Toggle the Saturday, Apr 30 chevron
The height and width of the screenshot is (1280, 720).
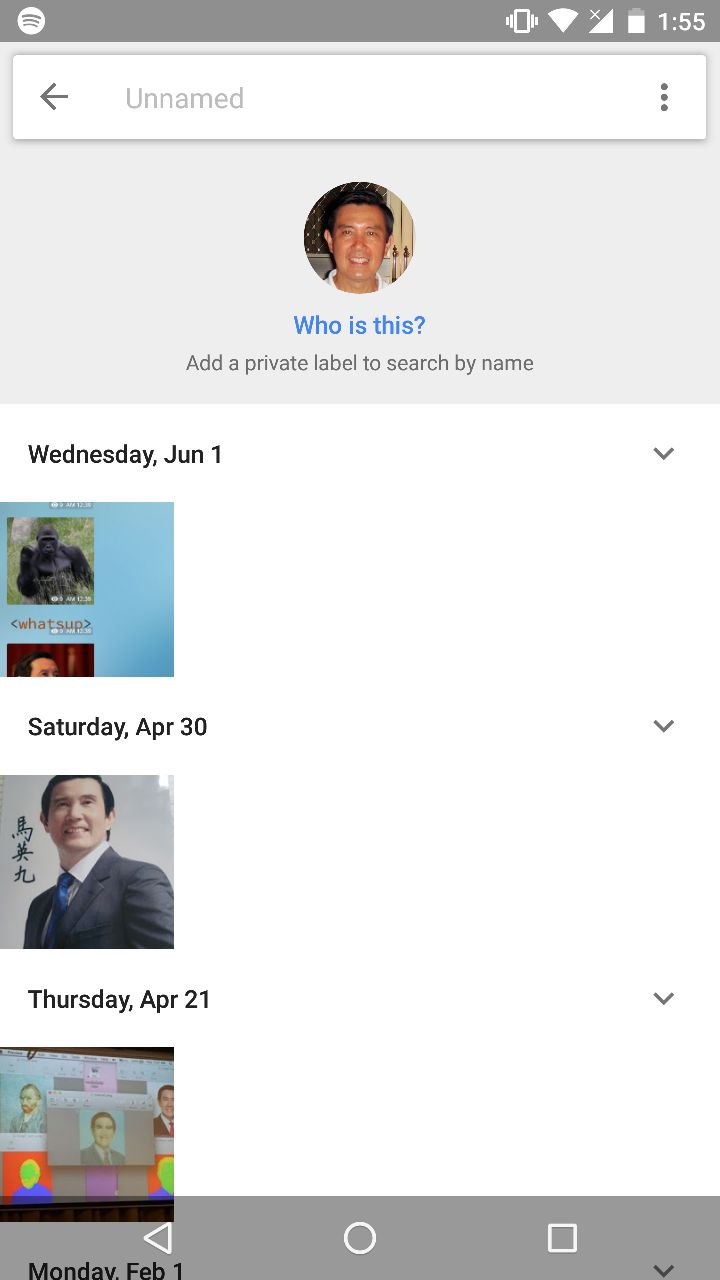point(663,726)
